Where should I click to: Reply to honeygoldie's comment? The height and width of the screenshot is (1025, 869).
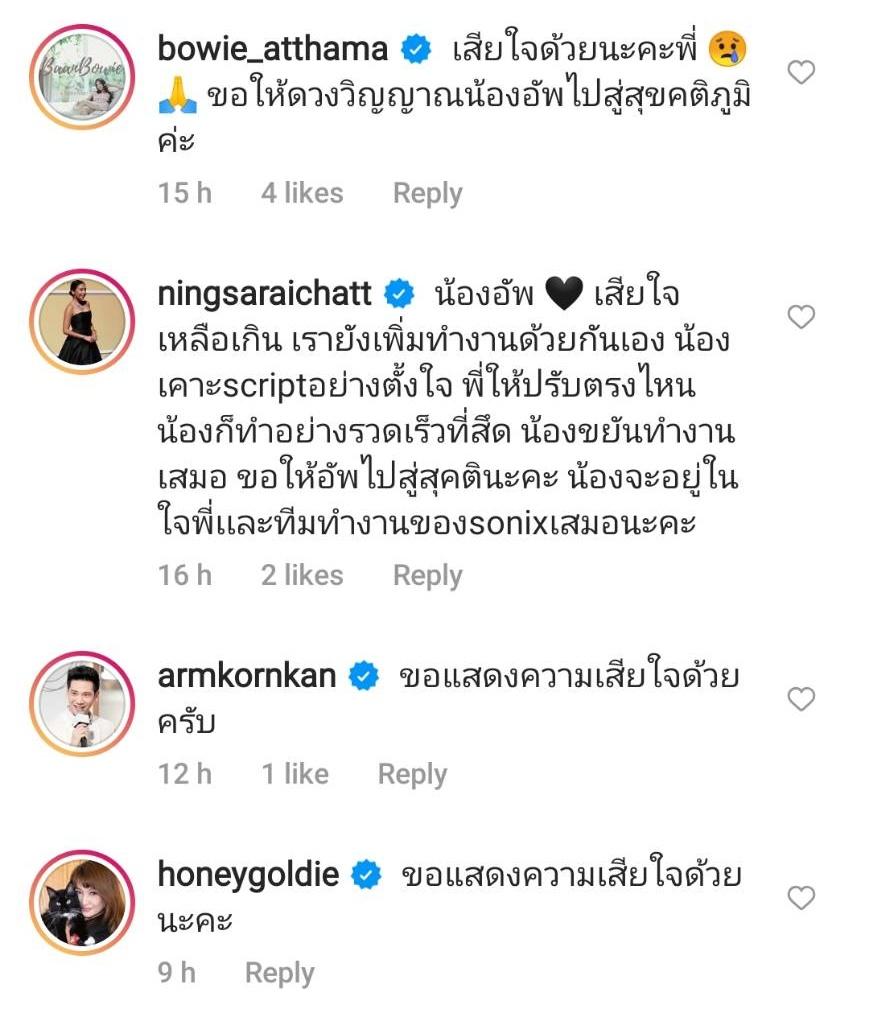pos(279,973)
